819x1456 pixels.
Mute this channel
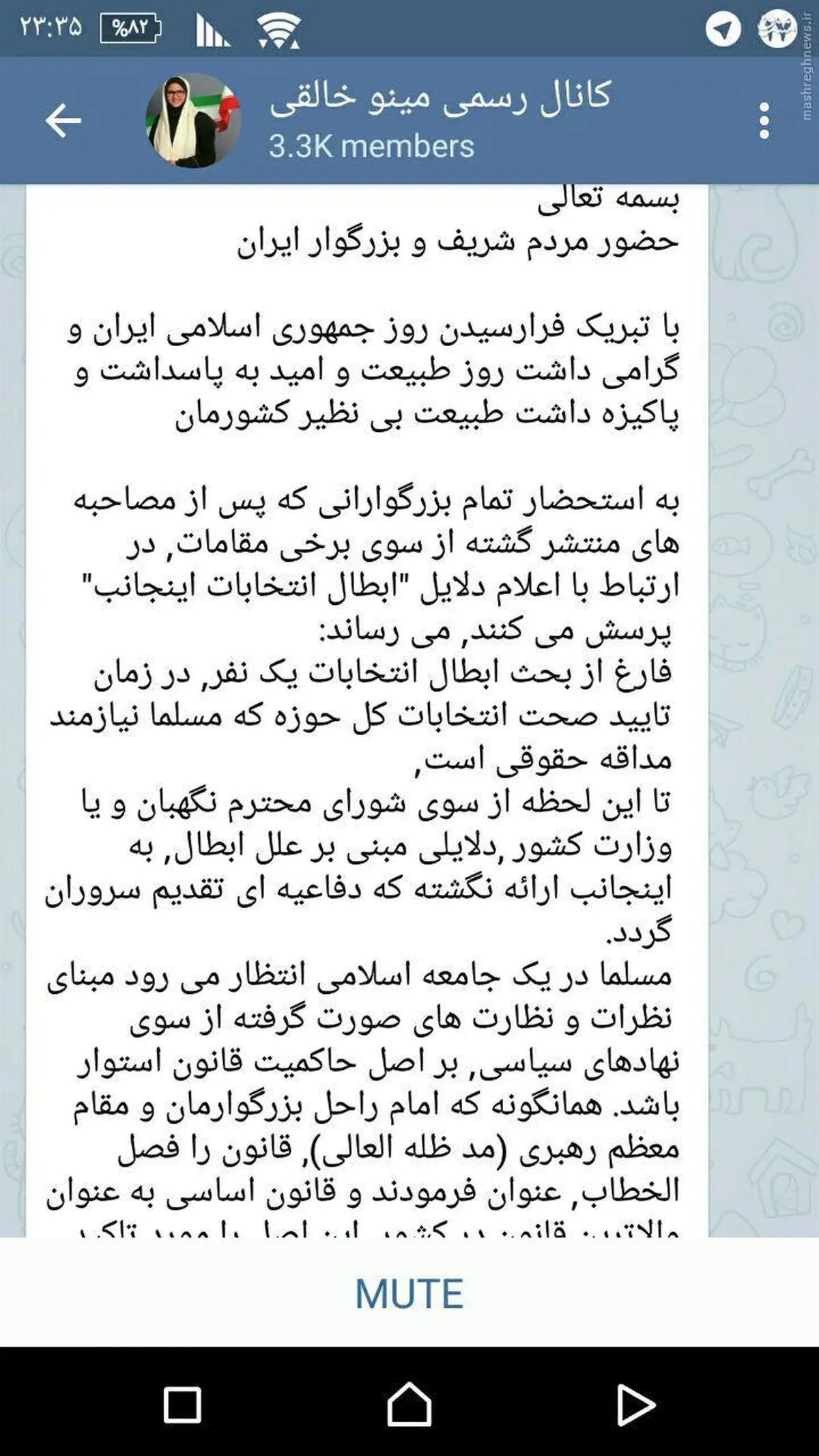click(409, 1294)
